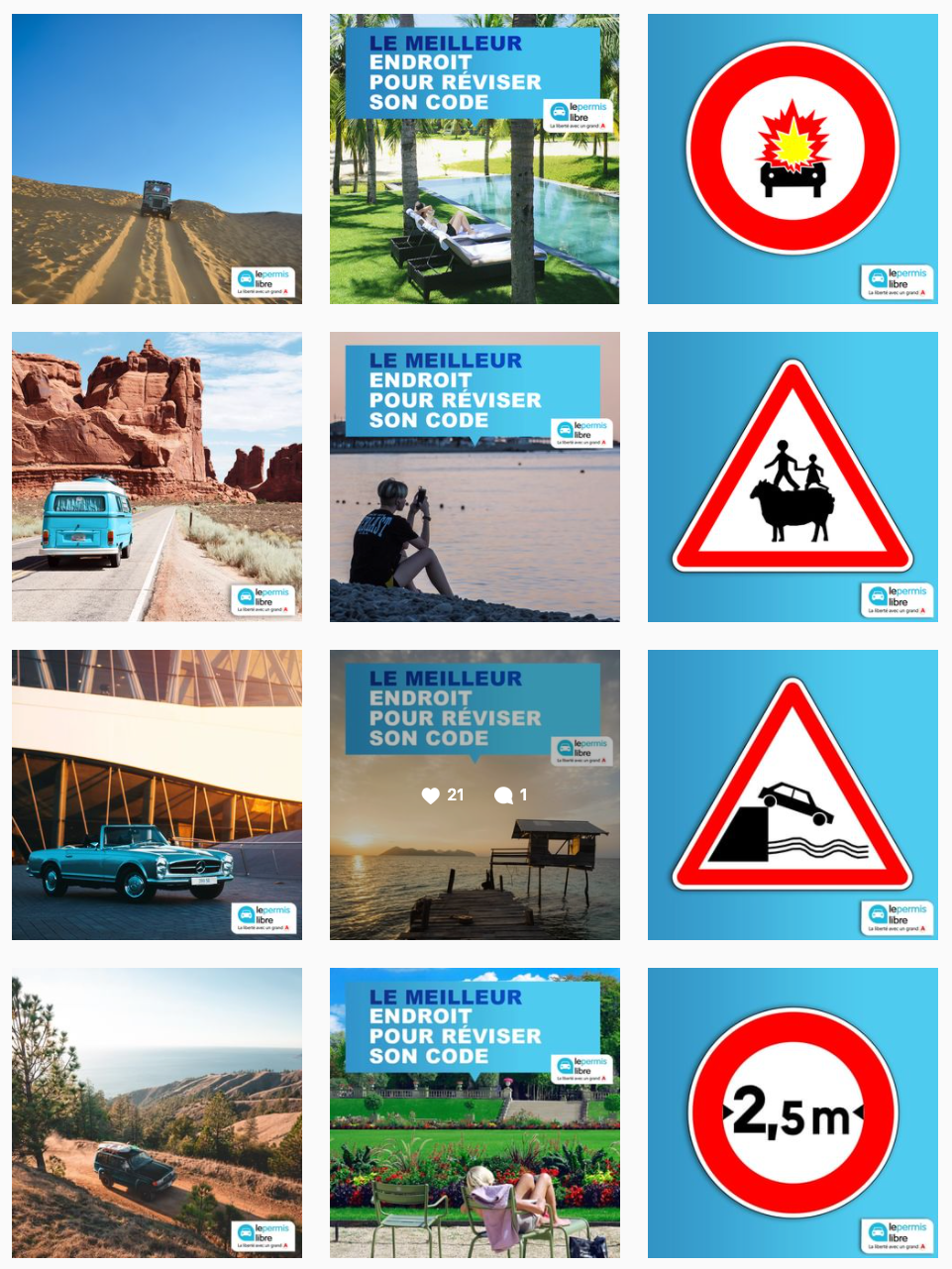The image size is (952, 1269).
Task: Open the garden with green chairs post
Action: pyautogui.click(x=475, y=1112)
